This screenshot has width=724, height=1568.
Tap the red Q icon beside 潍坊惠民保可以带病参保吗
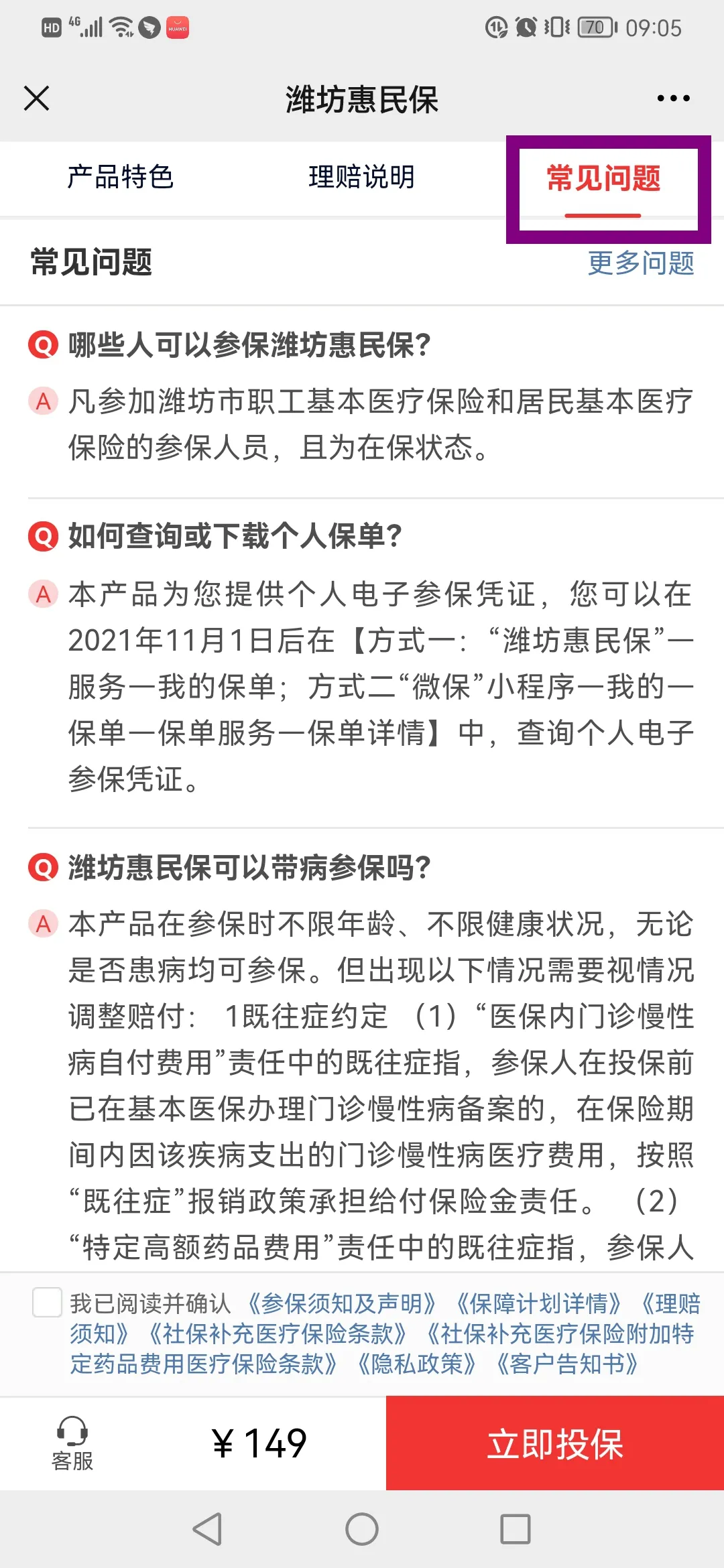pyautogui.click(x=42, y=866)
